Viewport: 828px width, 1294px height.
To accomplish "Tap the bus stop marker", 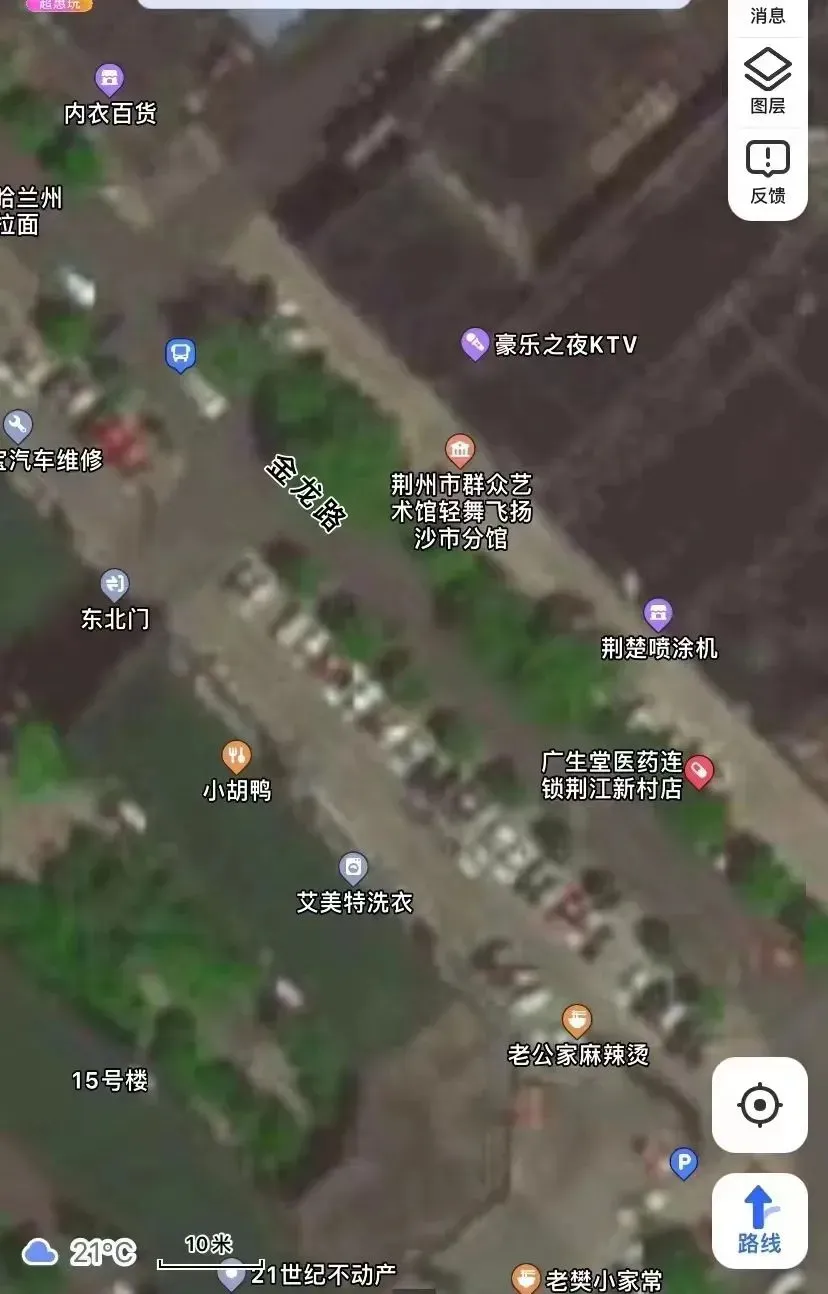I will click(x=181, y=354).
